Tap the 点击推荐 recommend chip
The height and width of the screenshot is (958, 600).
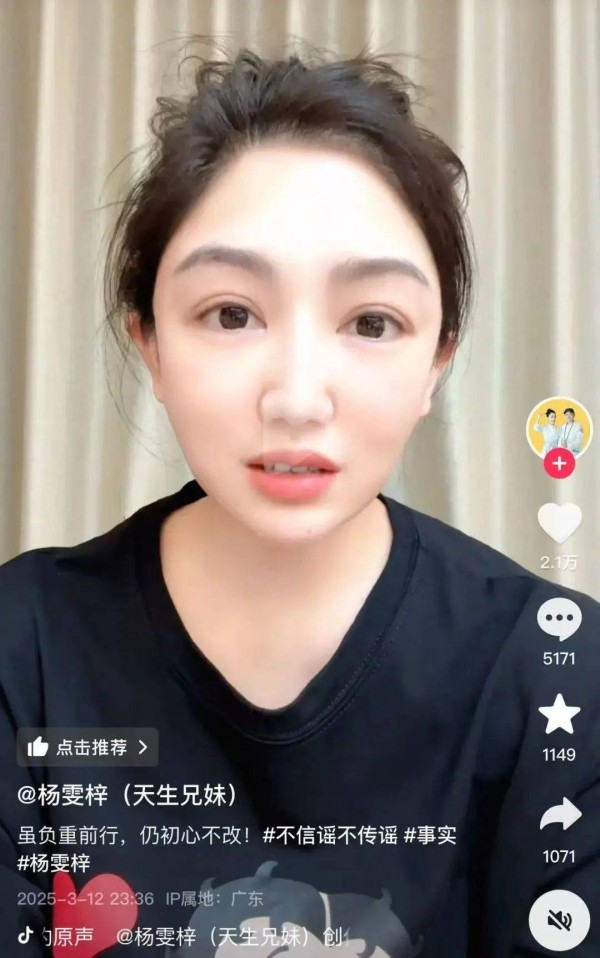click(x=88, y=746)
